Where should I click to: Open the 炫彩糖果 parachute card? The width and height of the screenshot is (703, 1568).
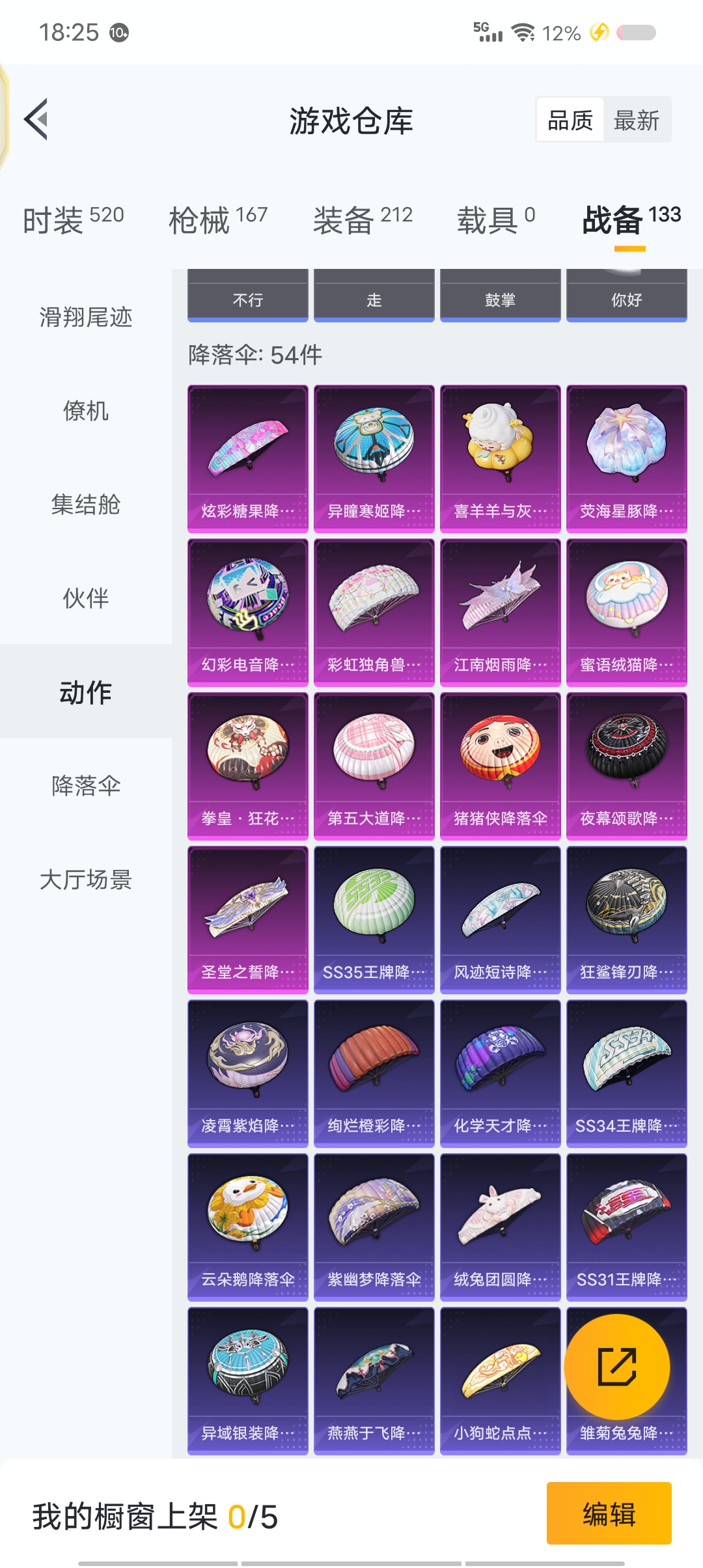pyautogui.click(x=247, y=458)
